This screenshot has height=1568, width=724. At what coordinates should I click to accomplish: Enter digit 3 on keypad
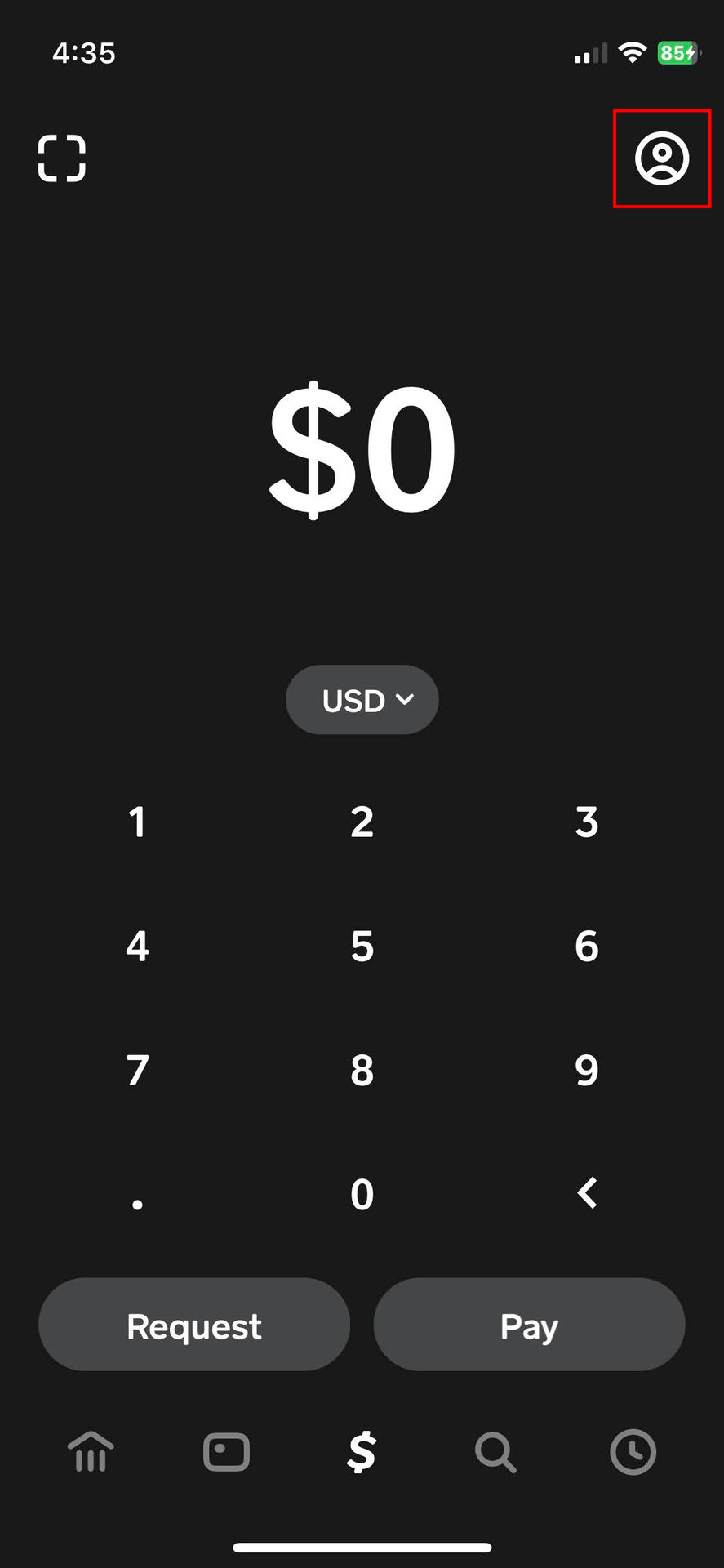pos(586,822)
